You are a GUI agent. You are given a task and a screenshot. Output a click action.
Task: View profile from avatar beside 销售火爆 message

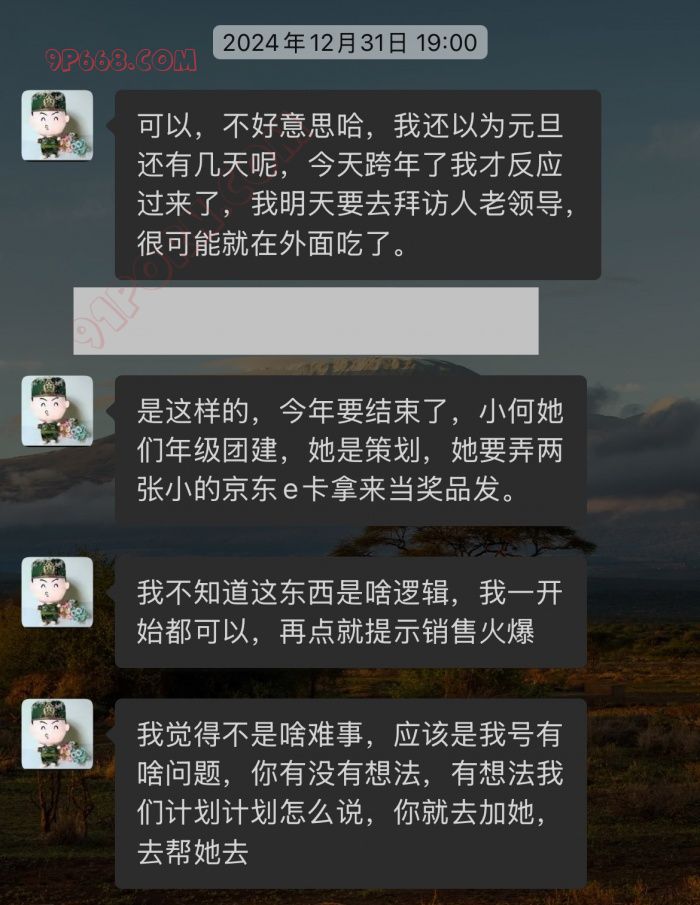pos(57,592)
